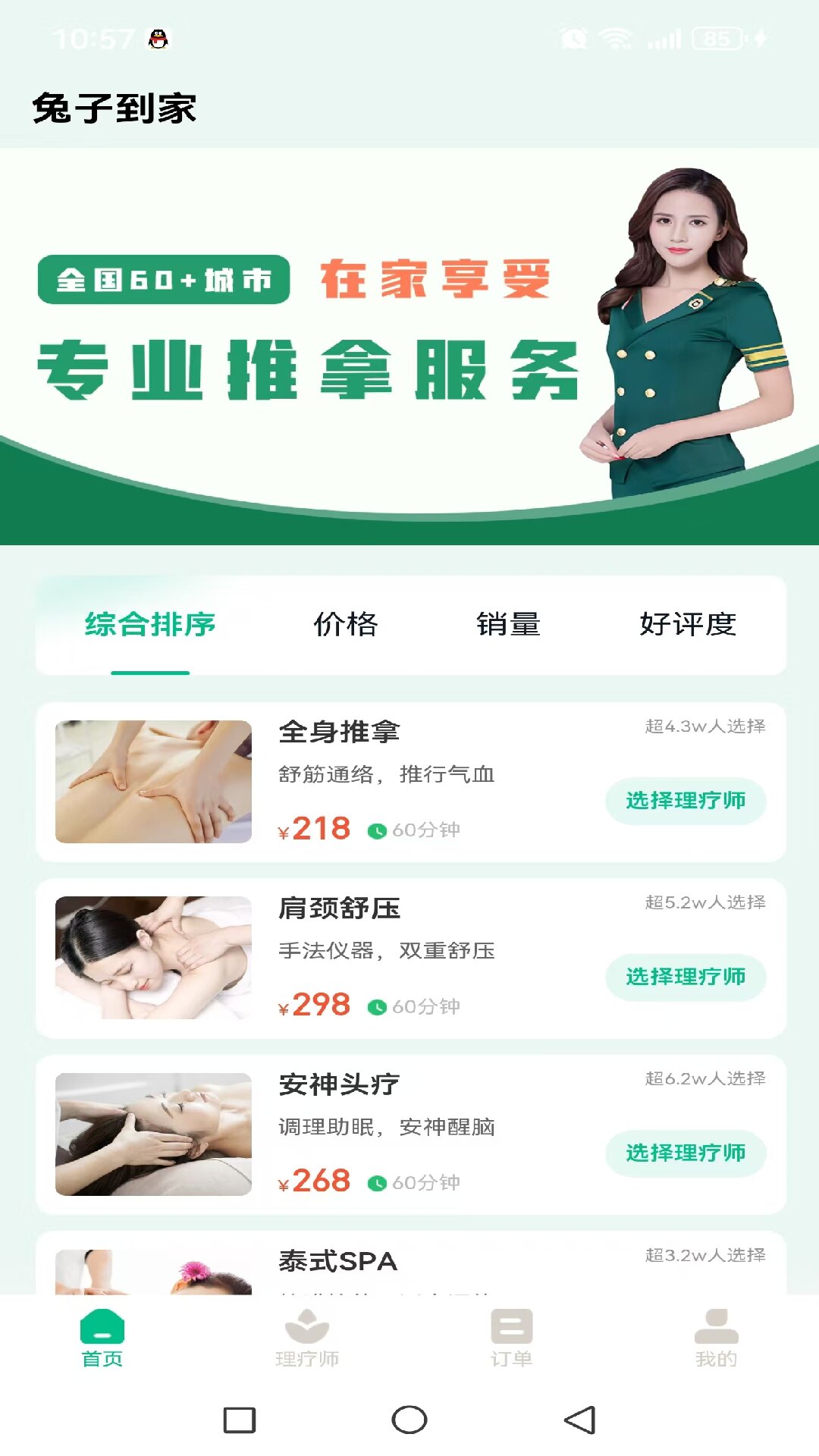The height and width of the screenshot is (1456, 819).
Task: Choose a therapist for 安神头疗
Action: coord(686,1153)
